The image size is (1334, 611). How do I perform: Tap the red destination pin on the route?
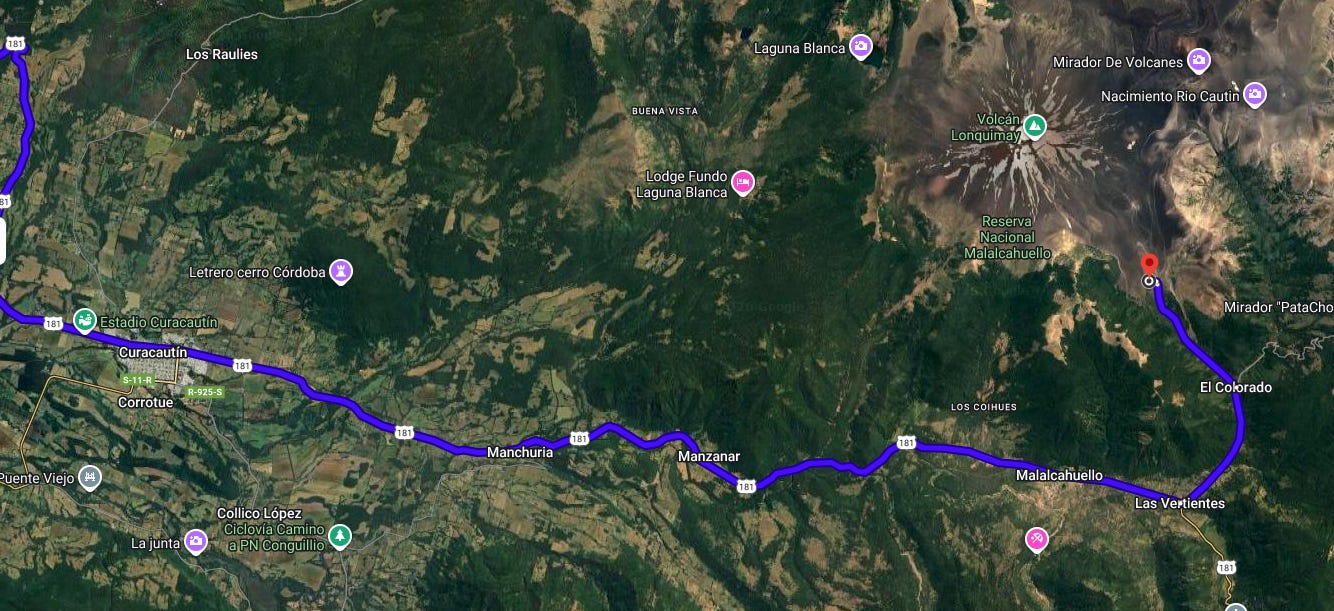(x=1149, y=265)
